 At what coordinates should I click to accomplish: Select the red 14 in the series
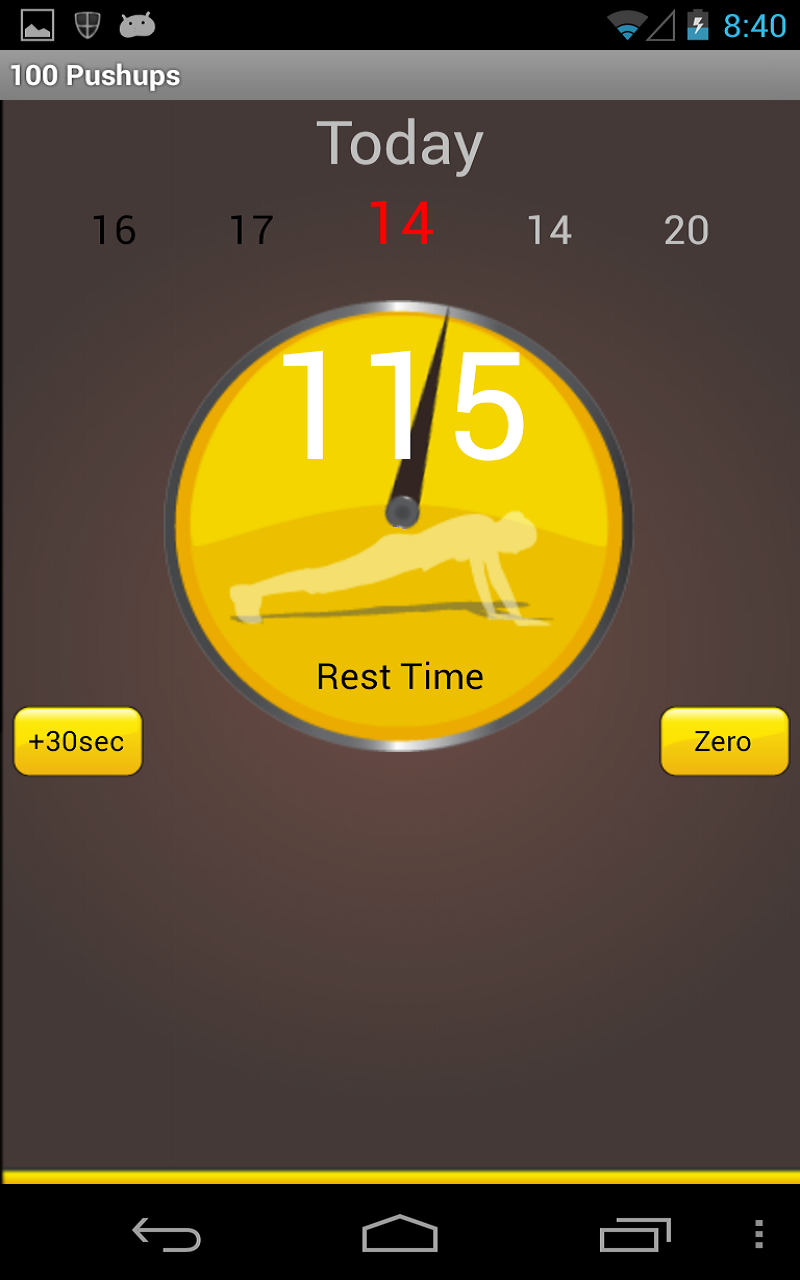pyautogui.click(x=403, y=228)
